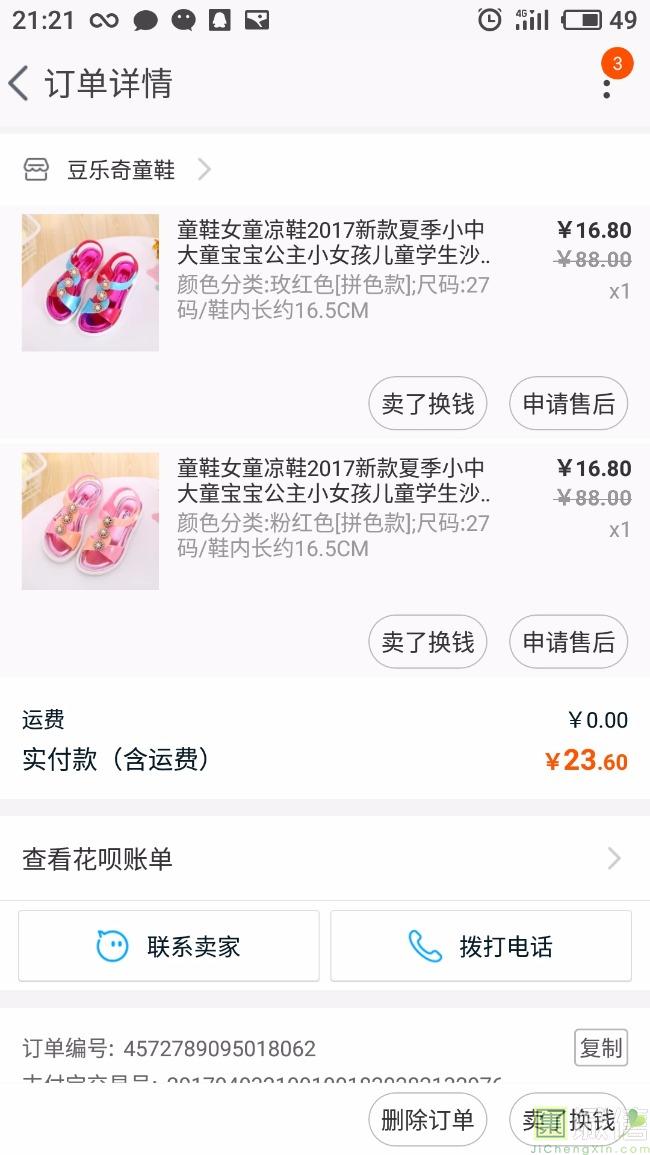
Task: Delete this order with 删除订单
Action: pyautogui.click(x=428, y=1120)
